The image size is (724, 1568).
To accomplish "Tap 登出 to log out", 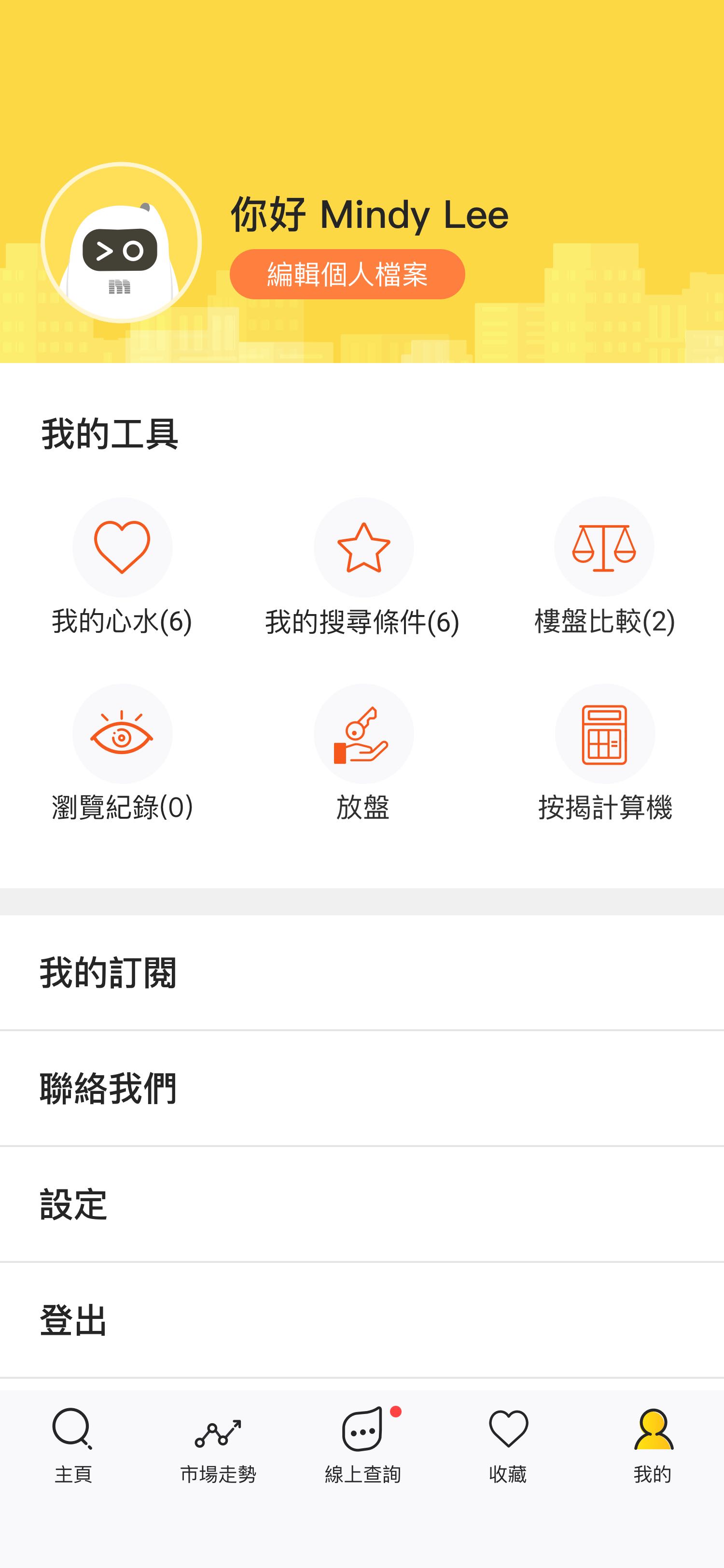I will (x=362, y=1320).
